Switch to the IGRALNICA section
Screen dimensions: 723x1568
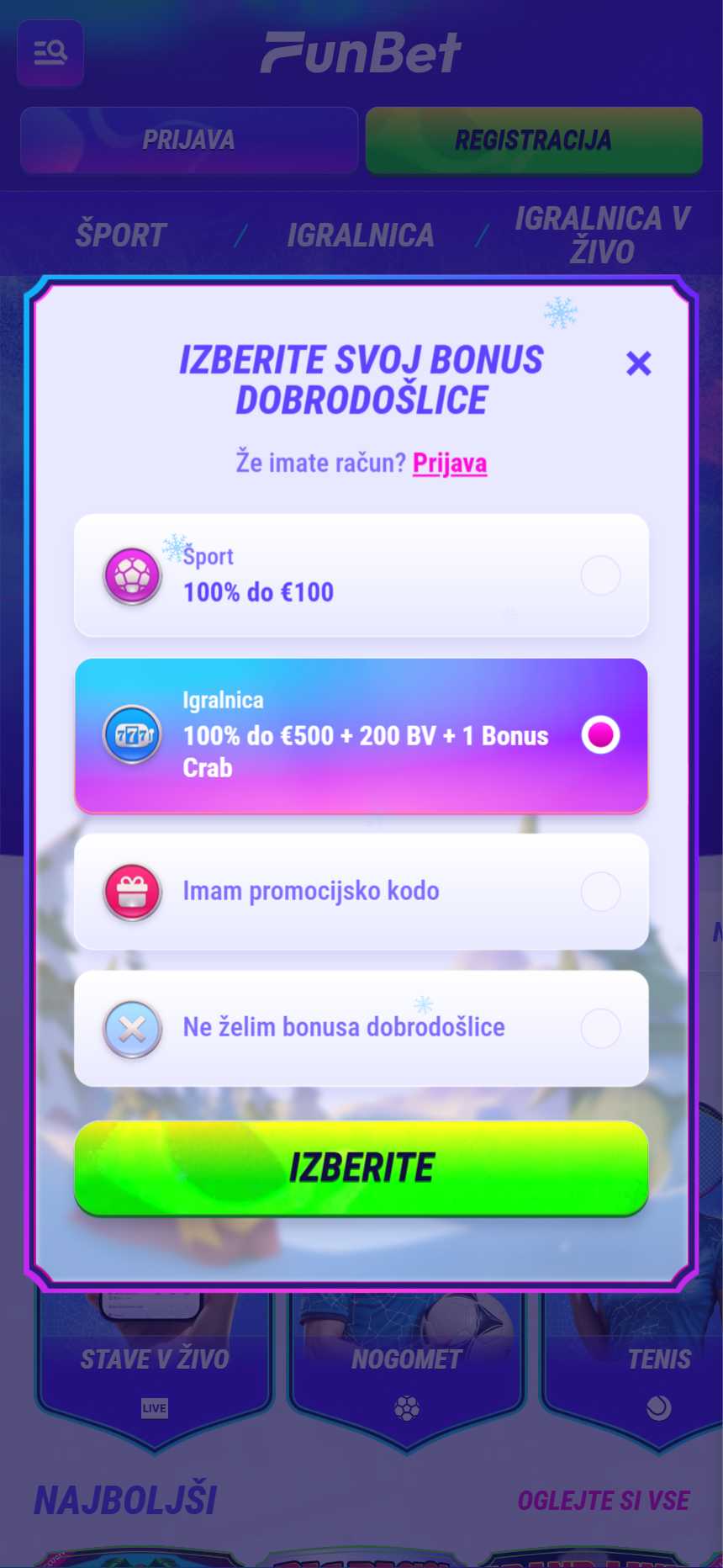coord(361,235)
